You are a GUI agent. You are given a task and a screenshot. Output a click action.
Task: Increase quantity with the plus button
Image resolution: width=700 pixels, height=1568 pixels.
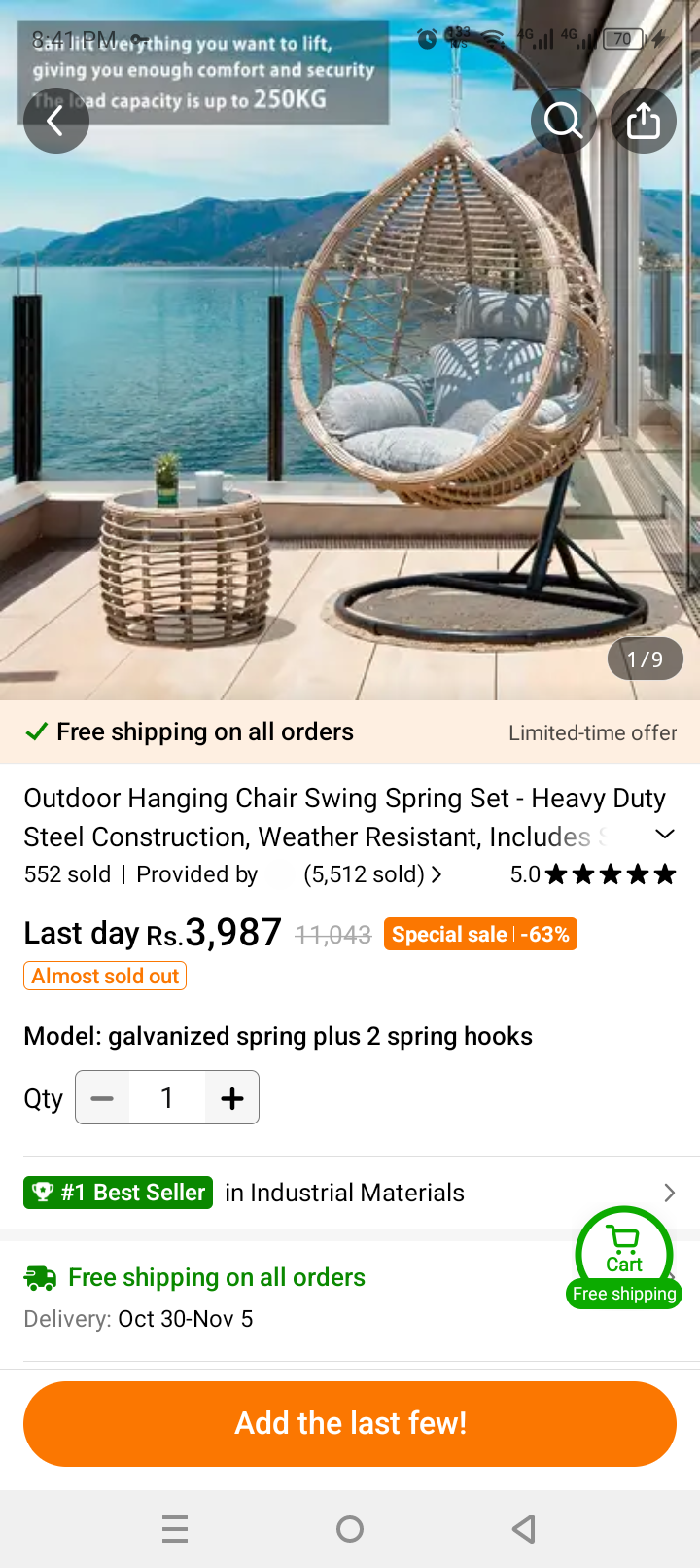tap(232, 1098)
